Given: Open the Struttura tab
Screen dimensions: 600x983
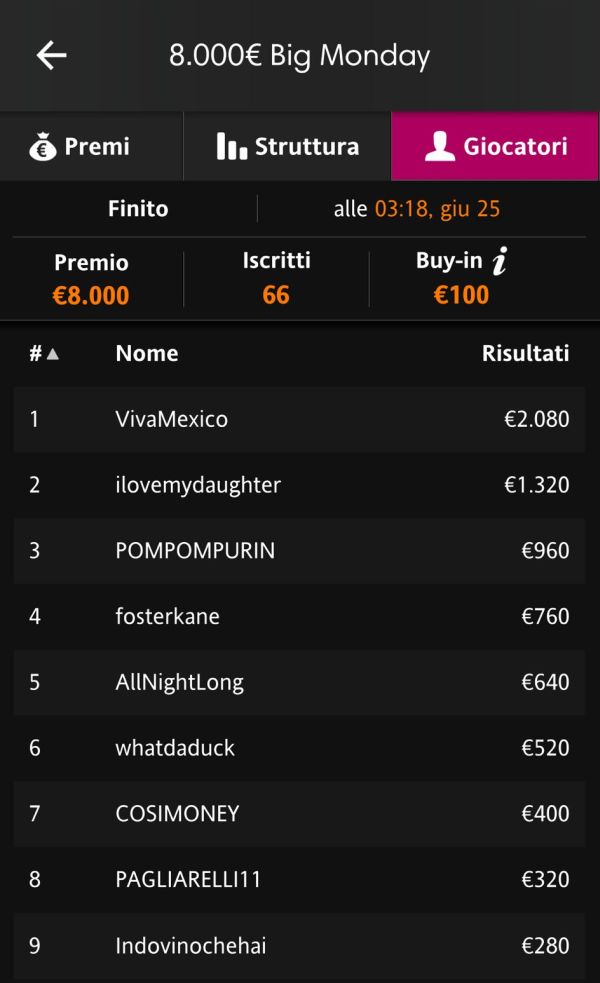Looking at the screenshot, I should [287, 146].
